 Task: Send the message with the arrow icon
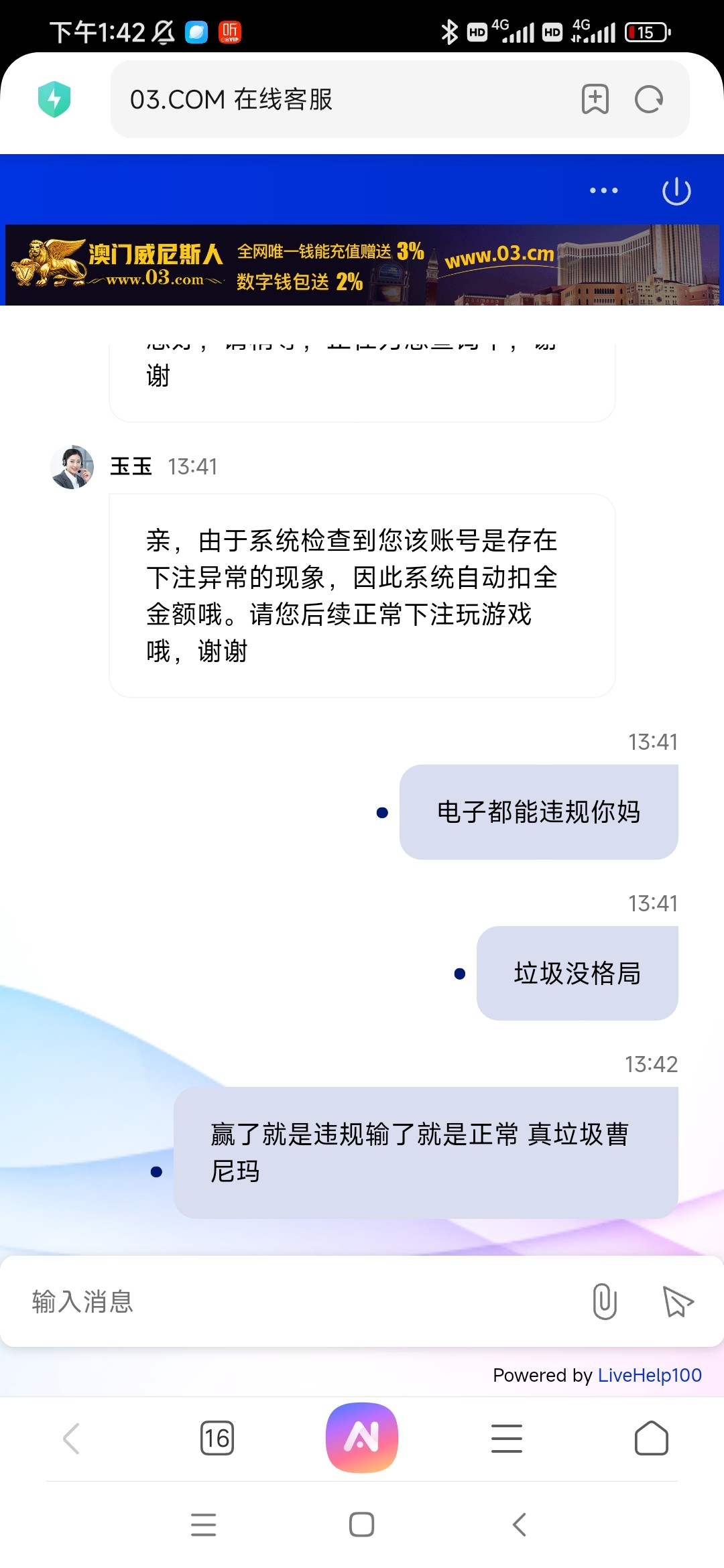[677, 1301]
